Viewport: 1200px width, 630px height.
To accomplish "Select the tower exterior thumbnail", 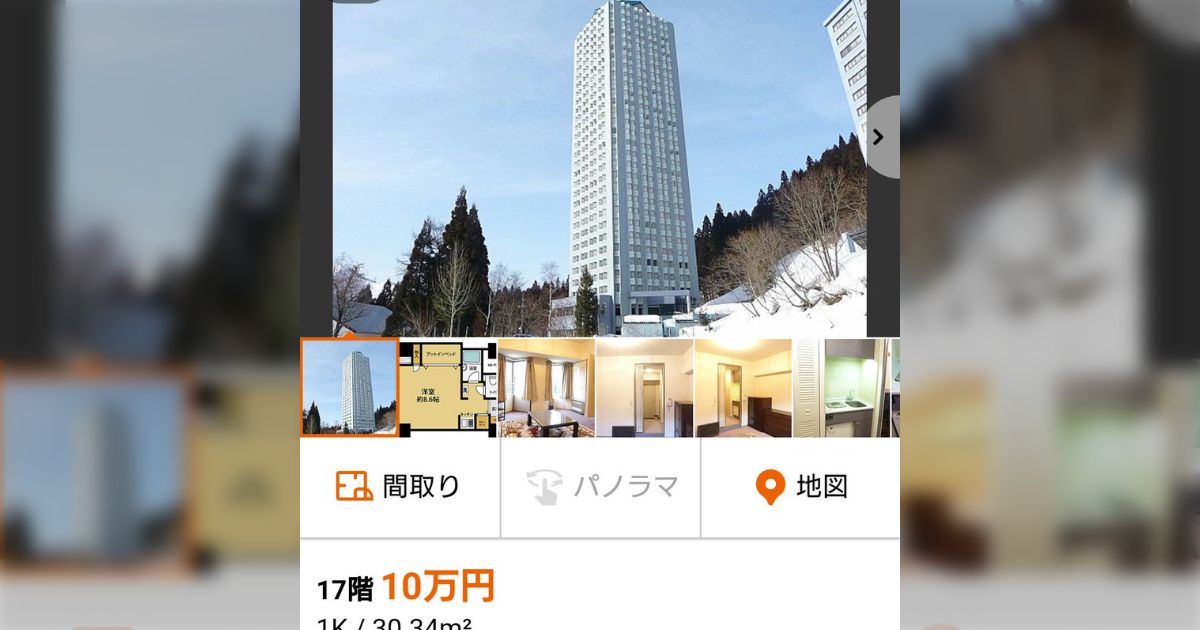I will (x=349, y=387).
